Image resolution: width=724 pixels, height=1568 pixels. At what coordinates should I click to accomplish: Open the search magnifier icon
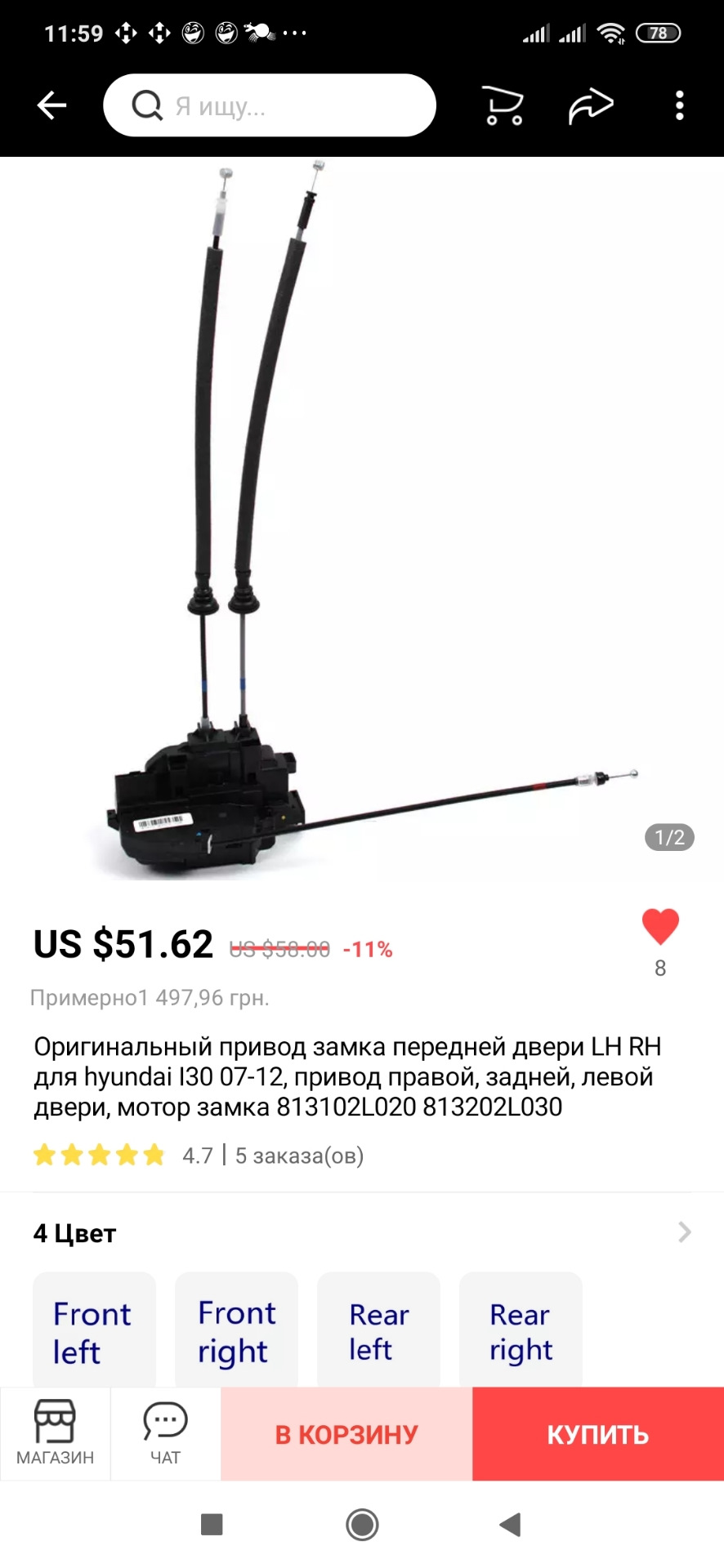pyautogui.click(x=146, y=105)
